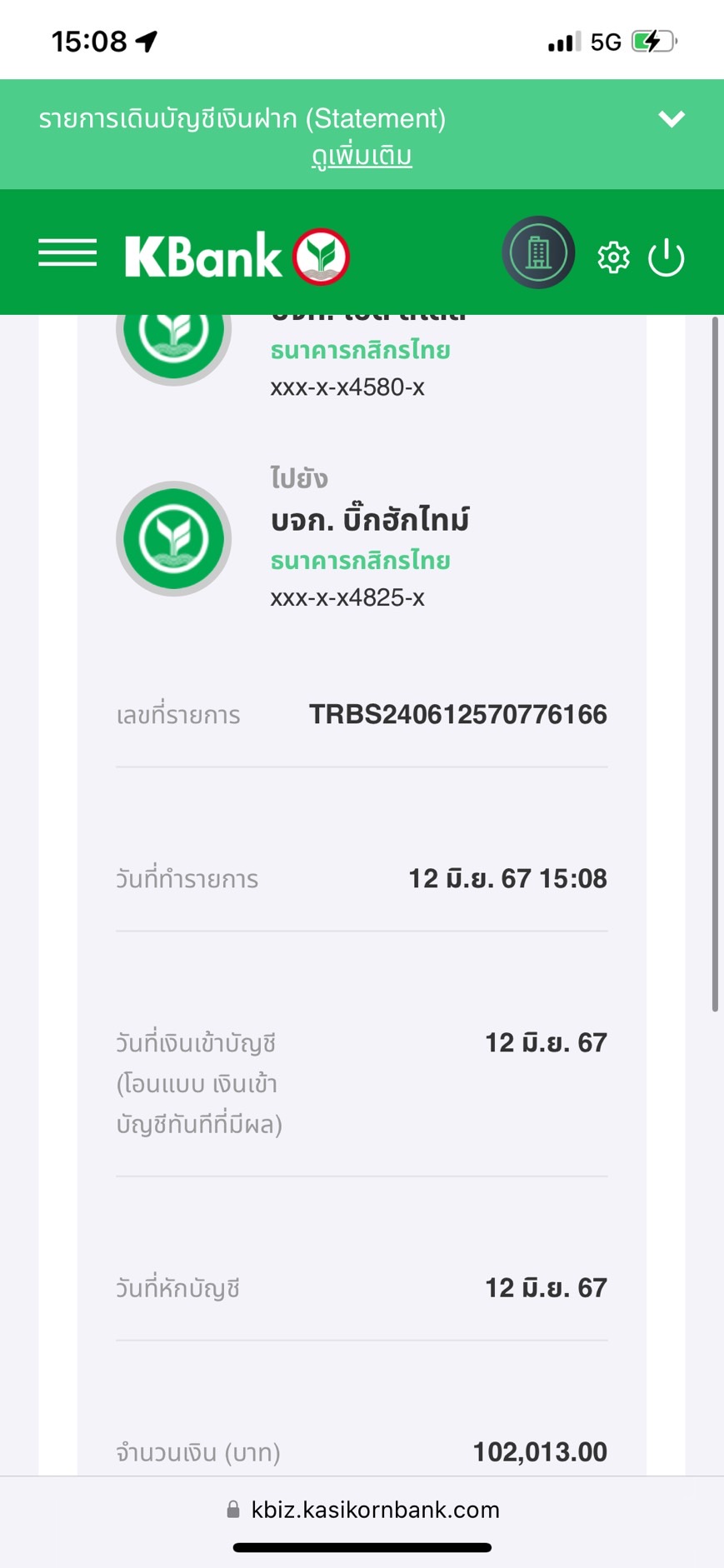Collapse the Statement banner chevron
The image size is (724, 1568).
(672, 119)
